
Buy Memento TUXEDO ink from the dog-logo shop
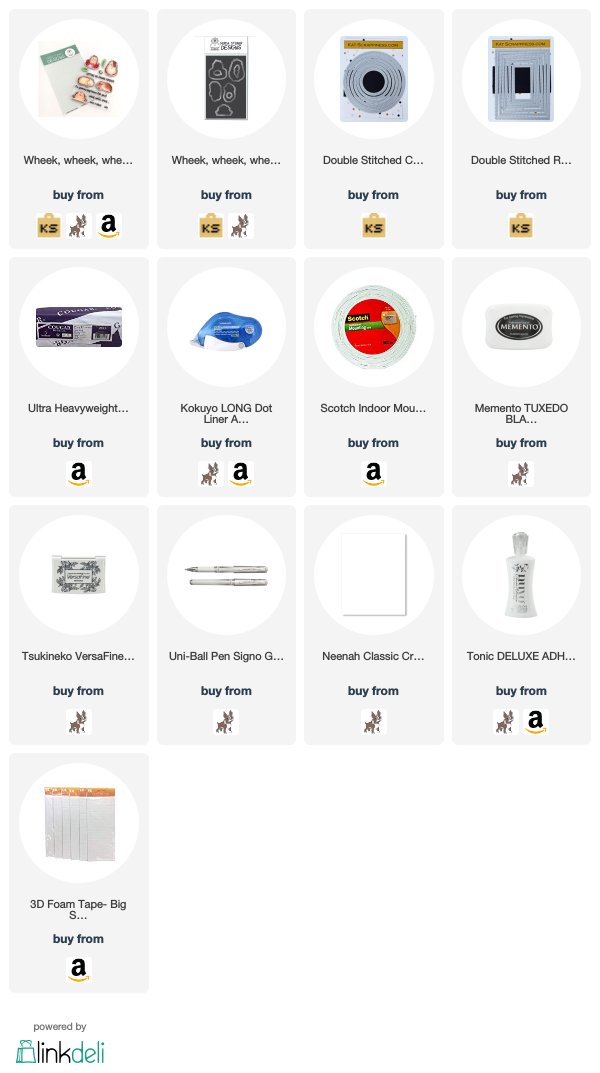(x=521, y=473)
